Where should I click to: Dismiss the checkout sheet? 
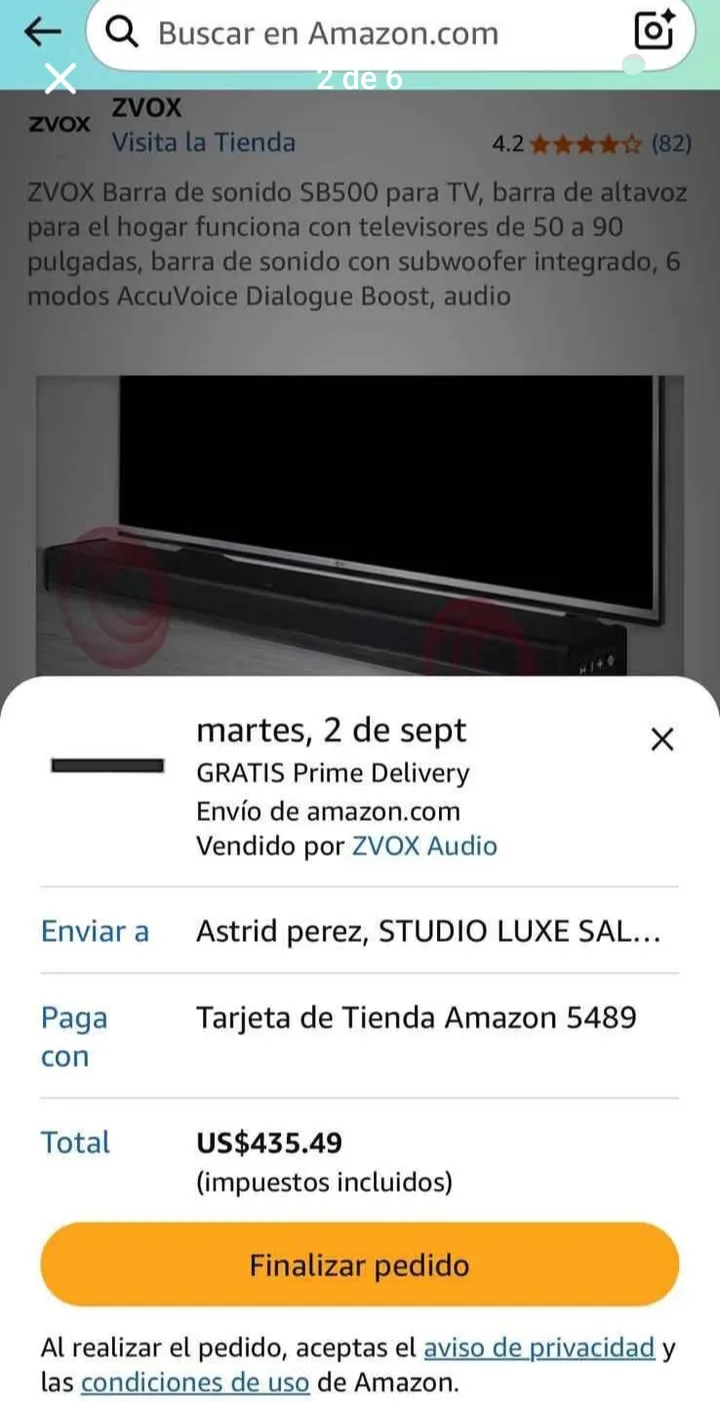coord(662,740)
